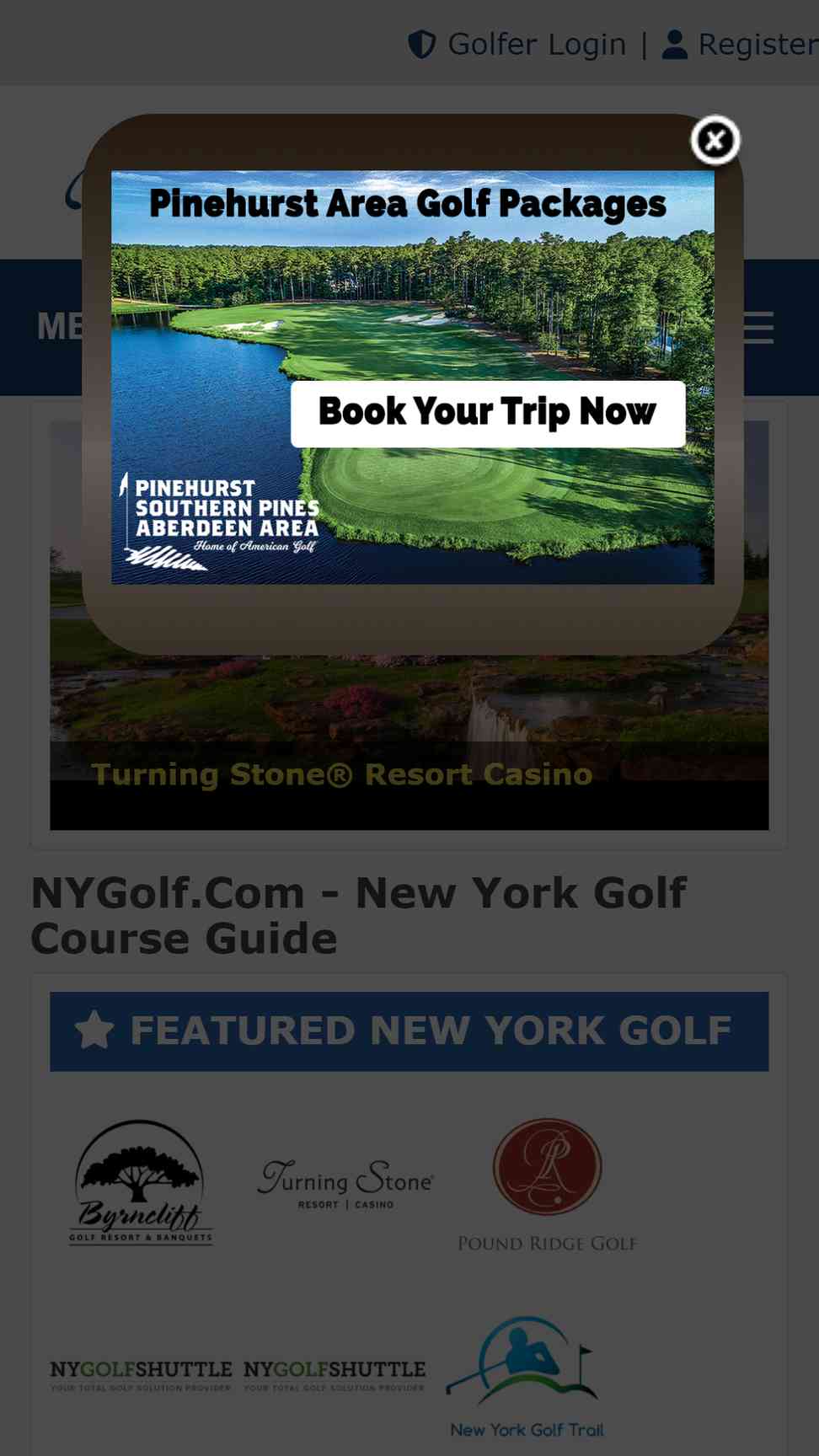Screen dimensions: 819x1456
Task: Open the Register link
Action: [741, 44]
